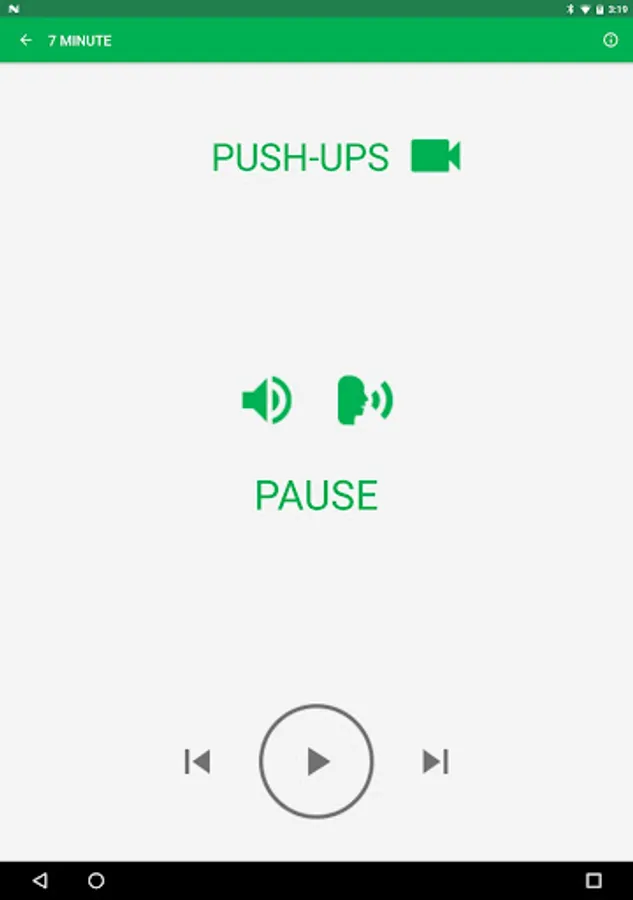Screen dimensions: 633x900
Task: Open the info icon in the toolbar
Action: 610,41
